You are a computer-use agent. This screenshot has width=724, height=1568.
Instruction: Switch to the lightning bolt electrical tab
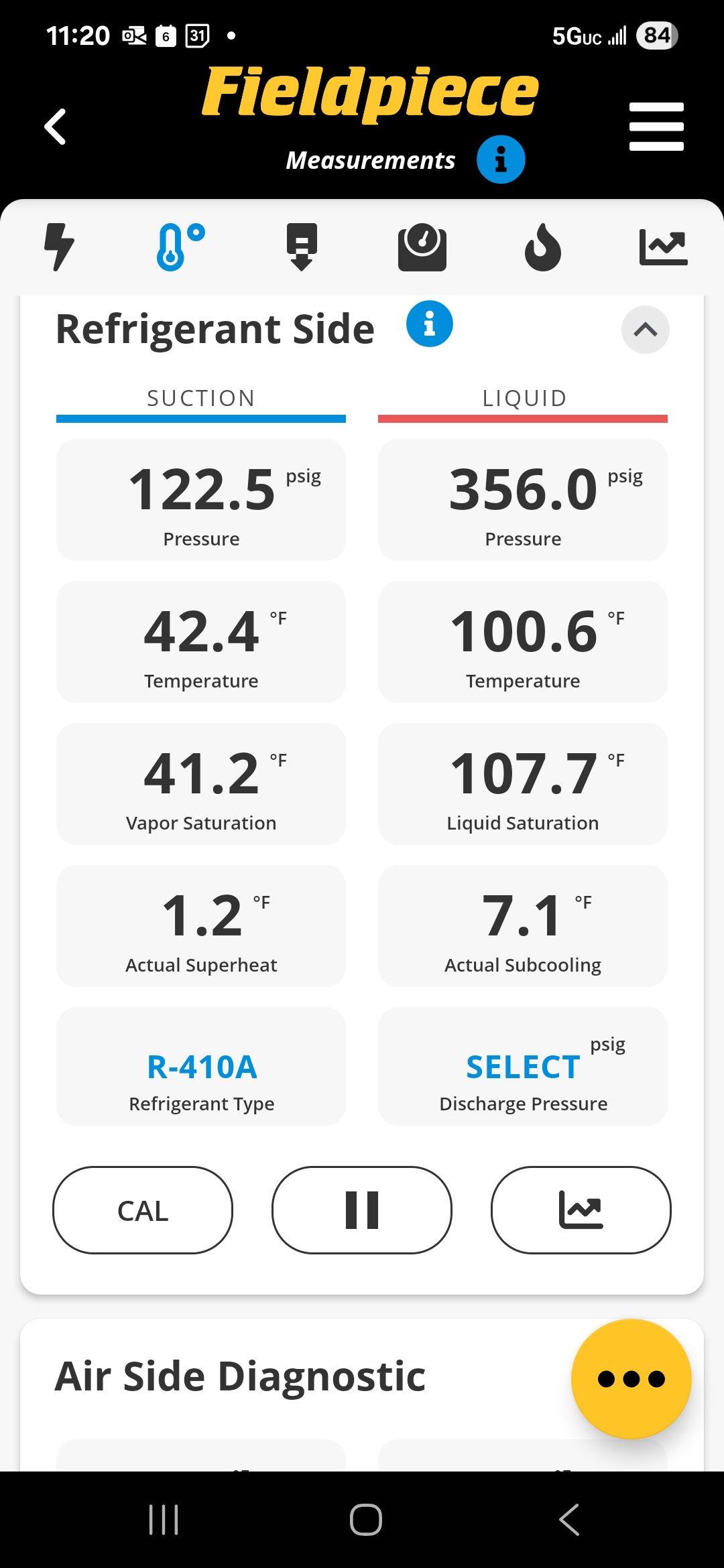[x=59, y=247]
